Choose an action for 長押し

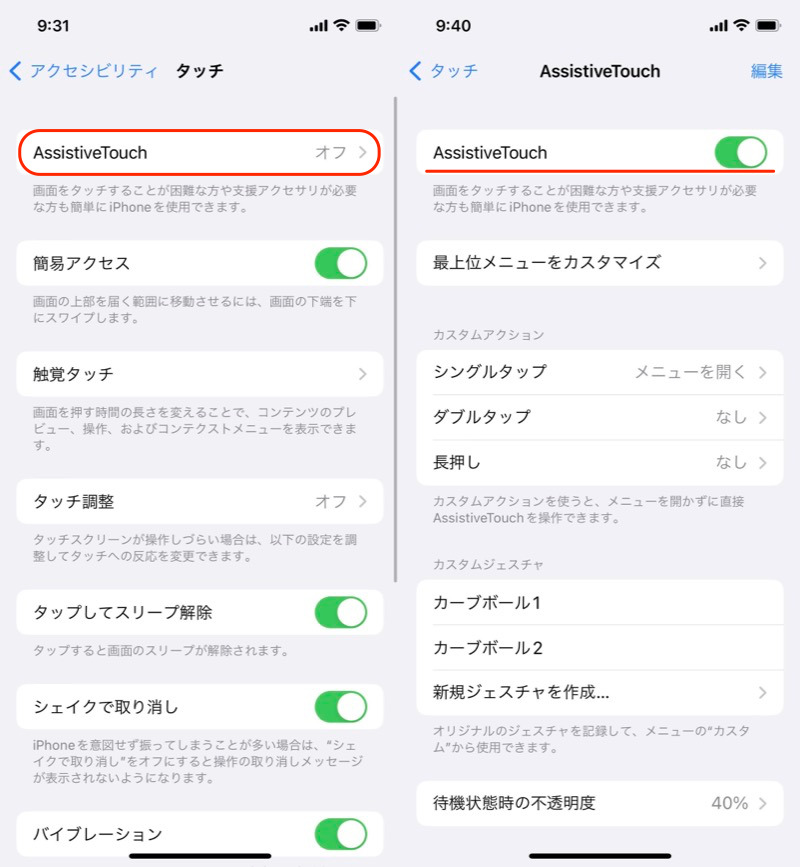pyautogui.click(x=600, y=462)
